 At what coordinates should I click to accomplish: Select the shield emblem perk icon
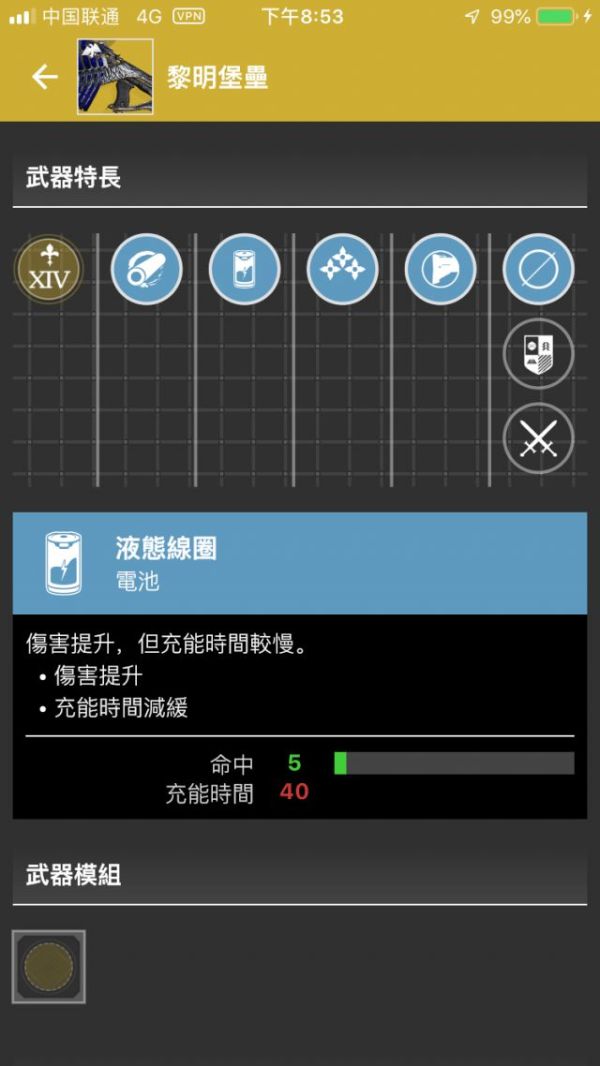click(x=538, y=353)
